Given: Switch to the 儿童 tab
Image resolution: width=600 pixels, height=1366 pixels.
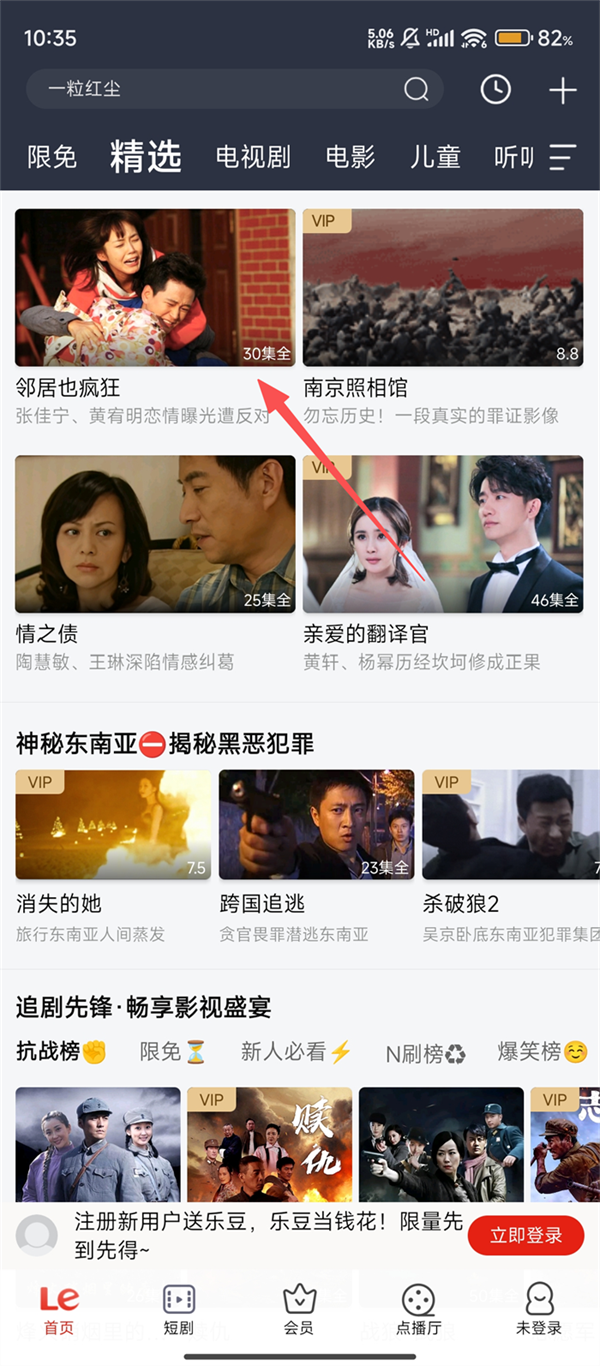Looking at the screenshot, I should [x=435, y=157].
